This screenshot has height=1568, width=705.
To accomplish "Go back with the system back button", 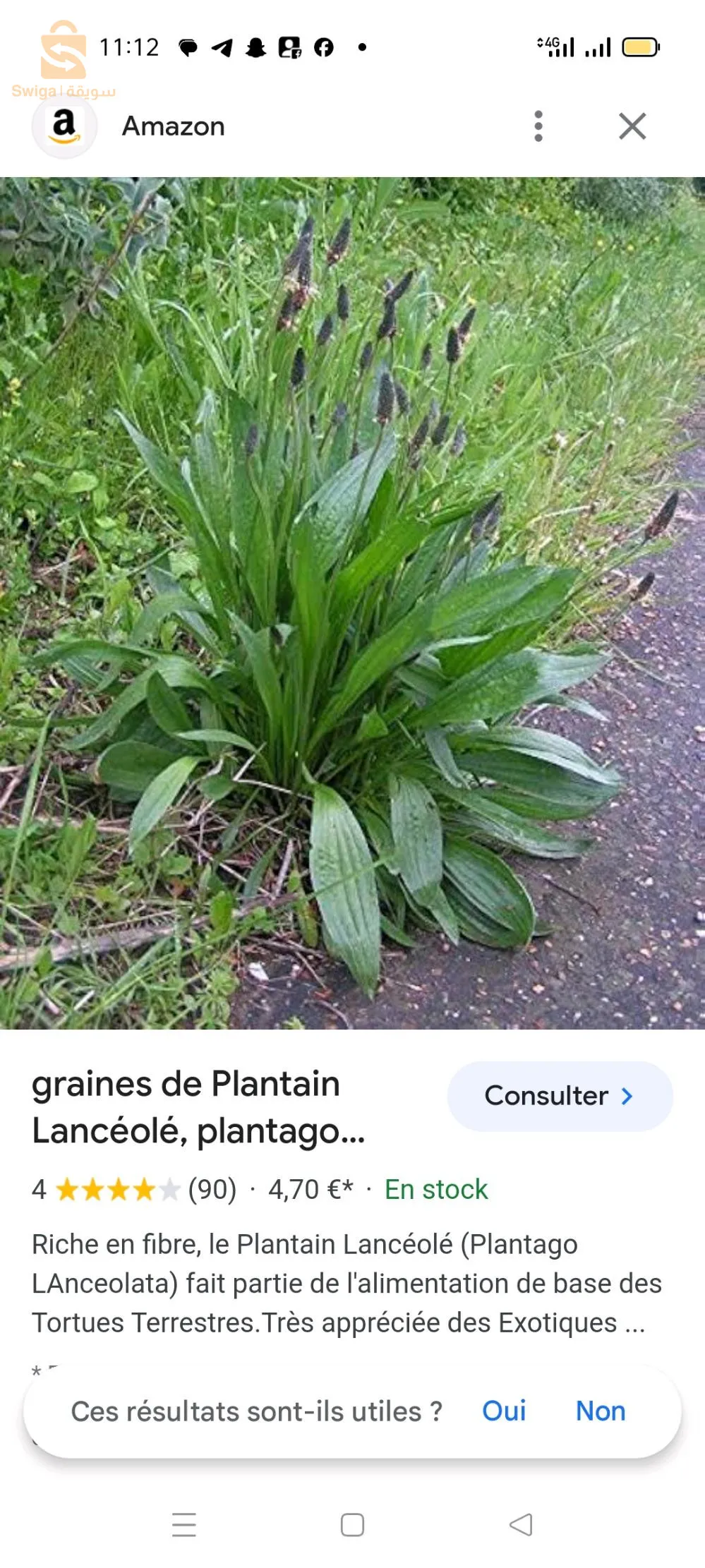I will [521, 1524].
